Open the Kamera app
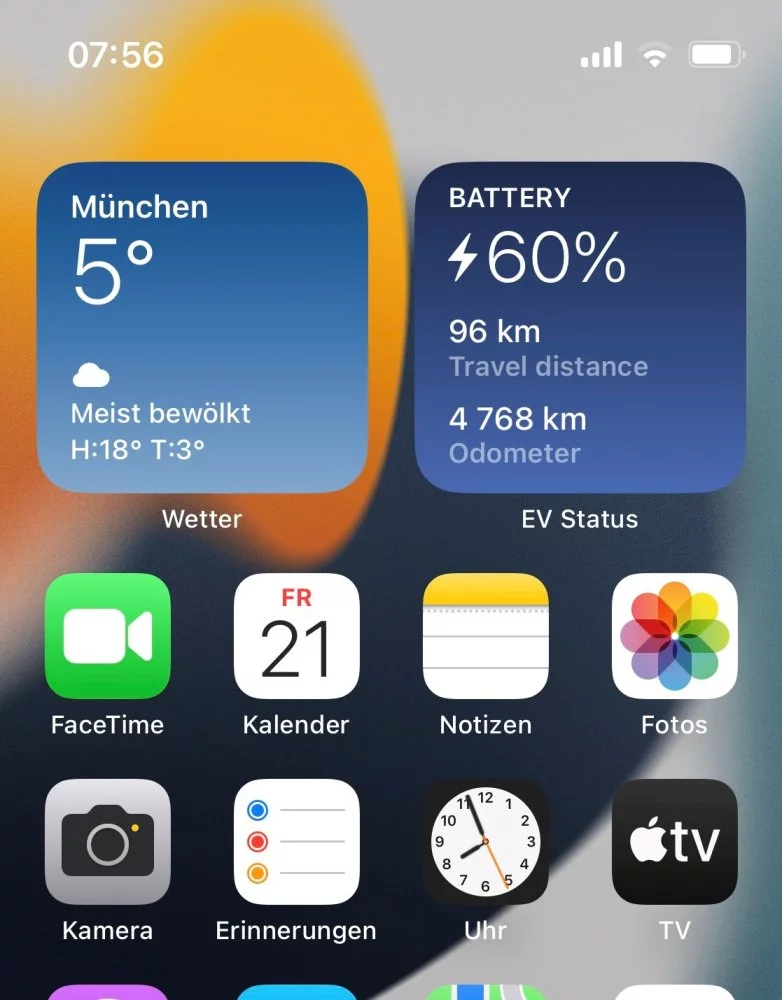 (108, 842)
